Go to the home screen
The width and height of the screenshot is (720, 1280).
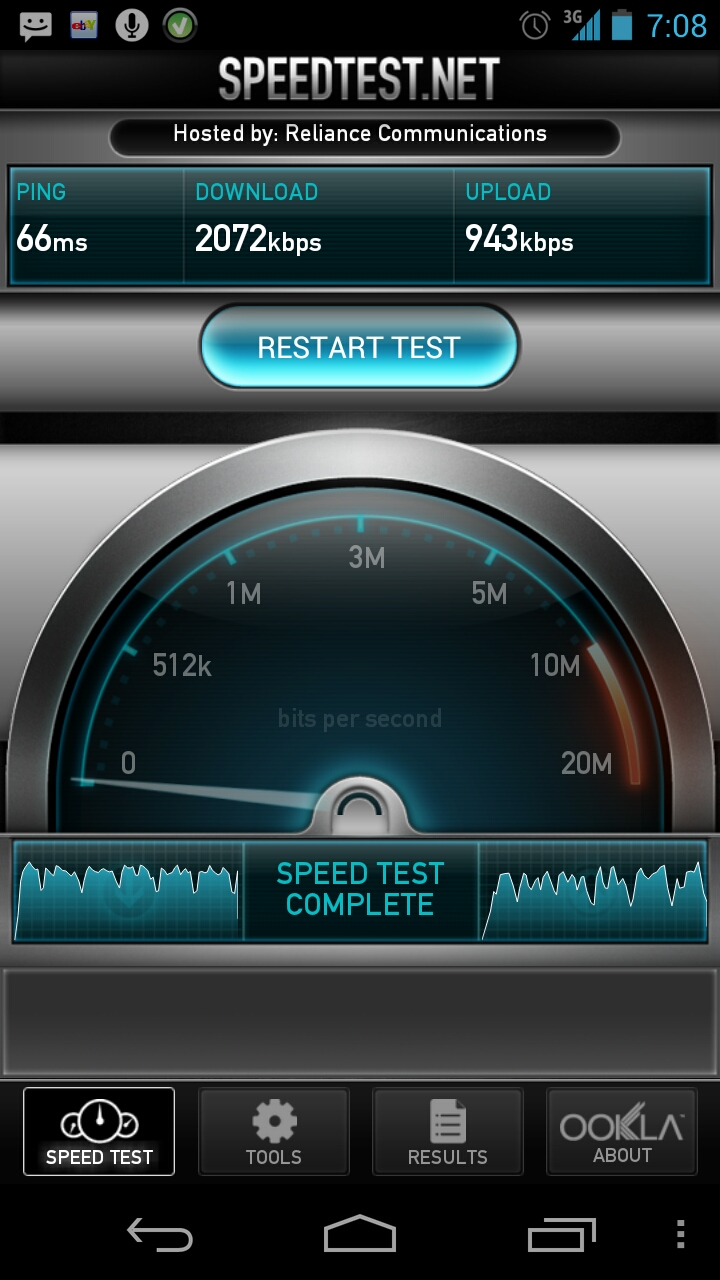(x=360, y=1234)
